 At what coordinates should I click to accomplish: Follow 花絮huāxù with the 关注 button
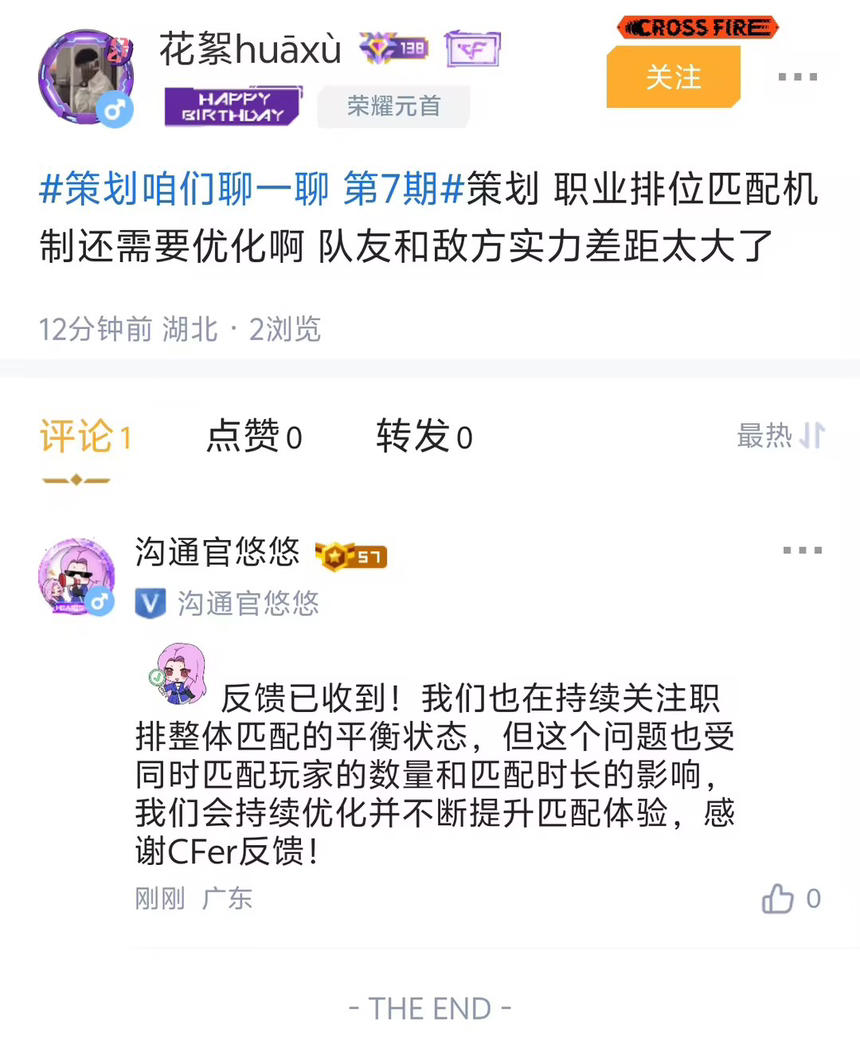673,77
